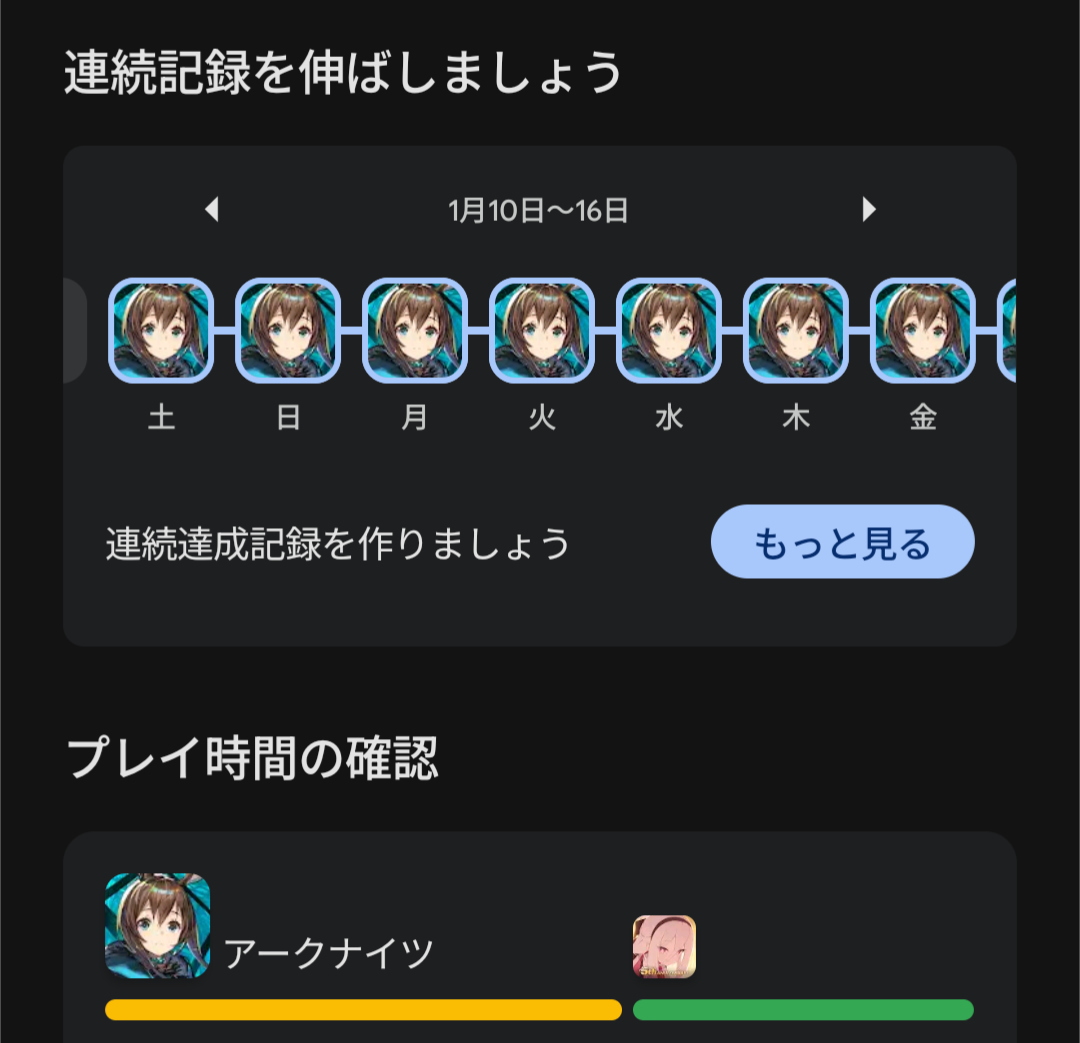Open Friday (金) streak icon
This screenshot has height=1043, width=1080.
pos(923,331)
